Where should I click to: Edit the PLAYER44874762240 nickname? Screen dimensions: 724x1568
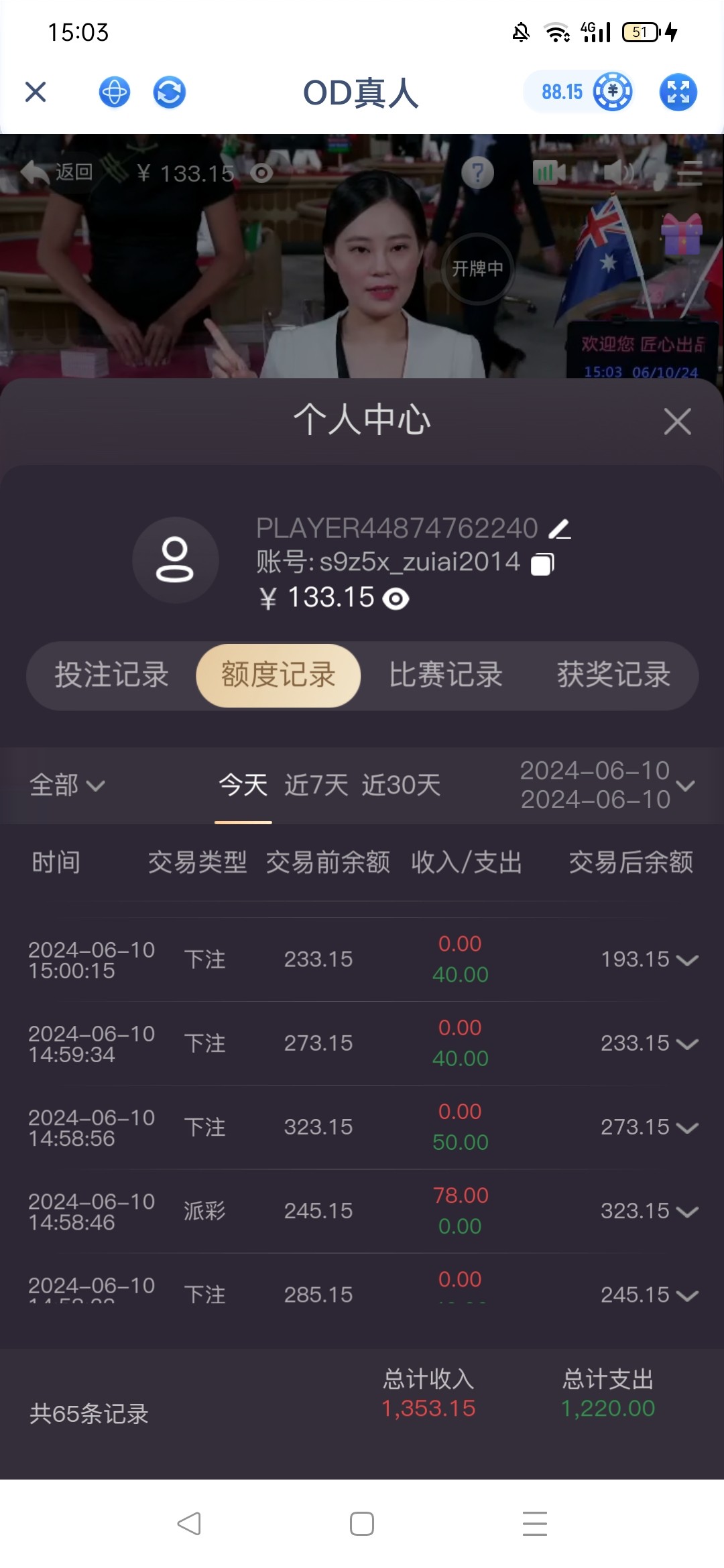coord(560,529)
